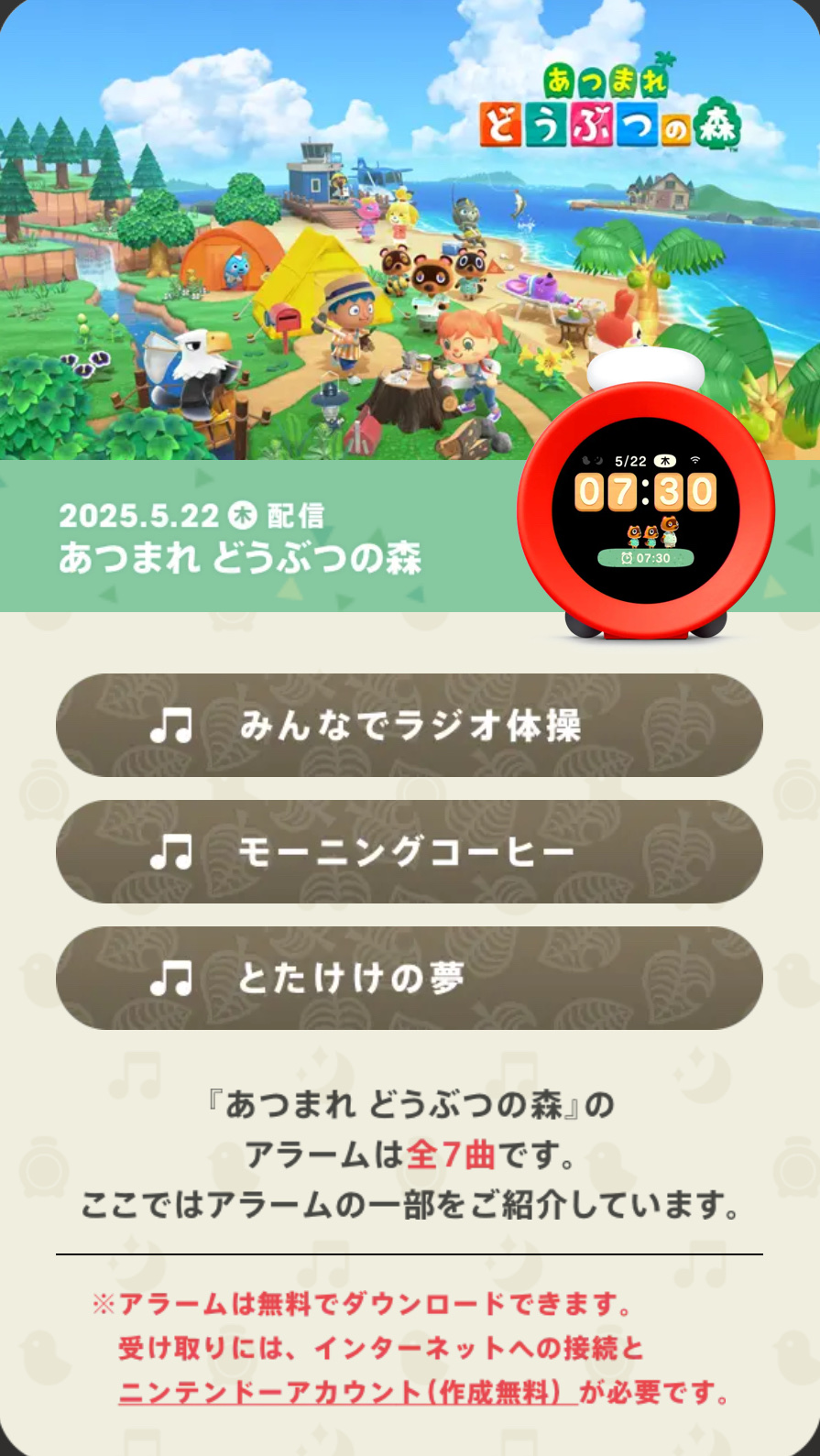Viewport: 820px width, 1456px height.
Task: Play the モーニングコーヒー alarm sample
Action: [409, 852]
